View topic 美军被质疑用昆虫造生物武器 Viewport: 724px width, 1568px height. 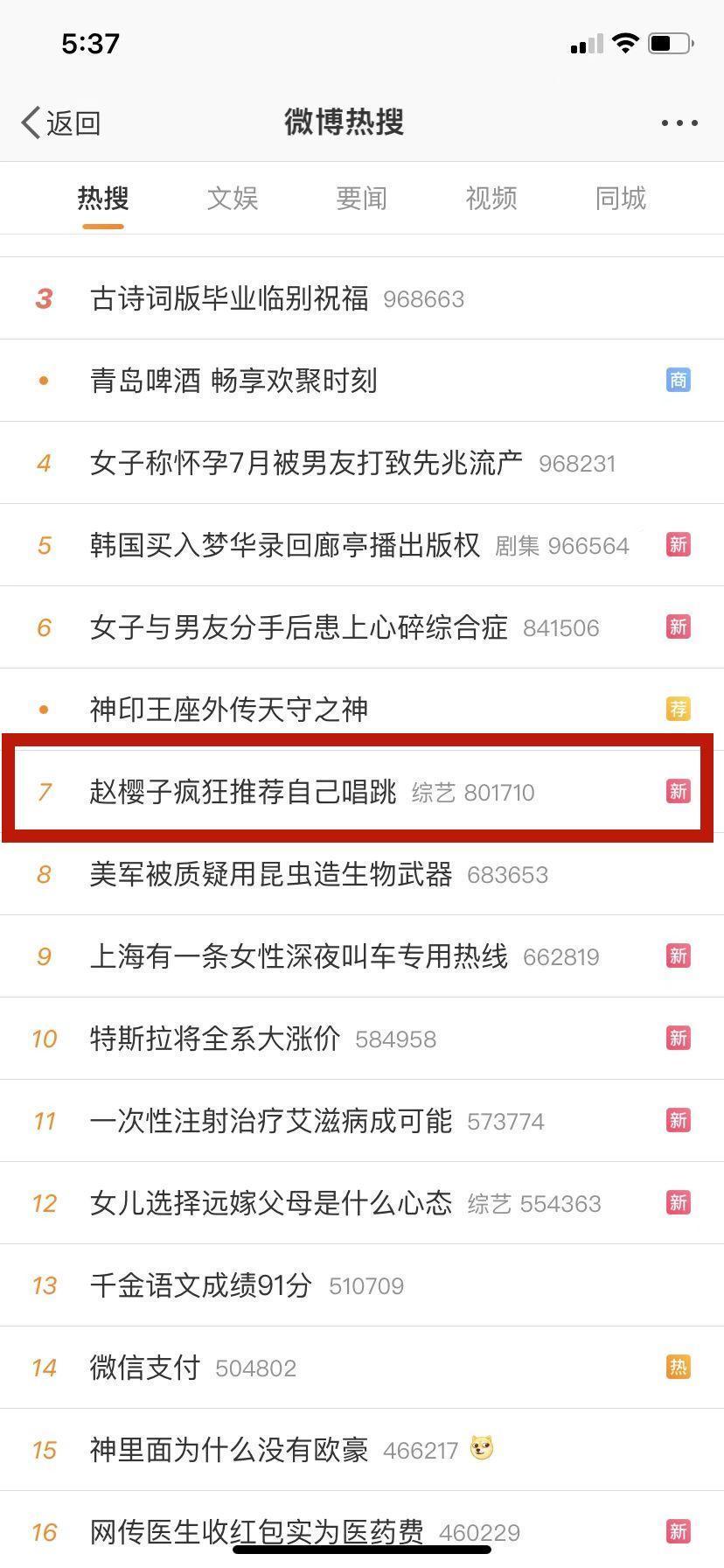tap(271, 874)
